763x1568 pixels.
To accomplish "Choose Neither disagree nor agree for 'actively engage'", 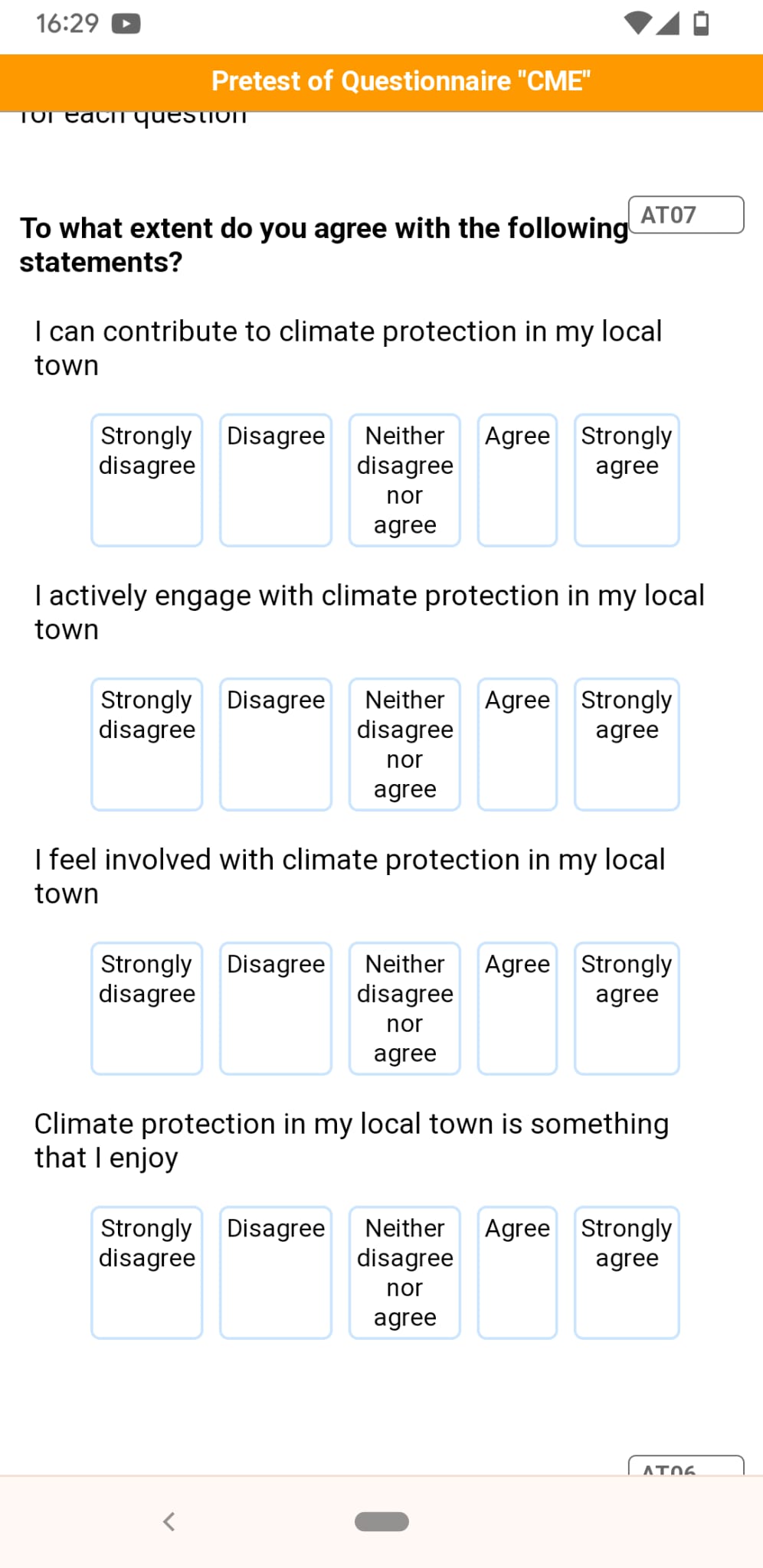I will 404,744.
